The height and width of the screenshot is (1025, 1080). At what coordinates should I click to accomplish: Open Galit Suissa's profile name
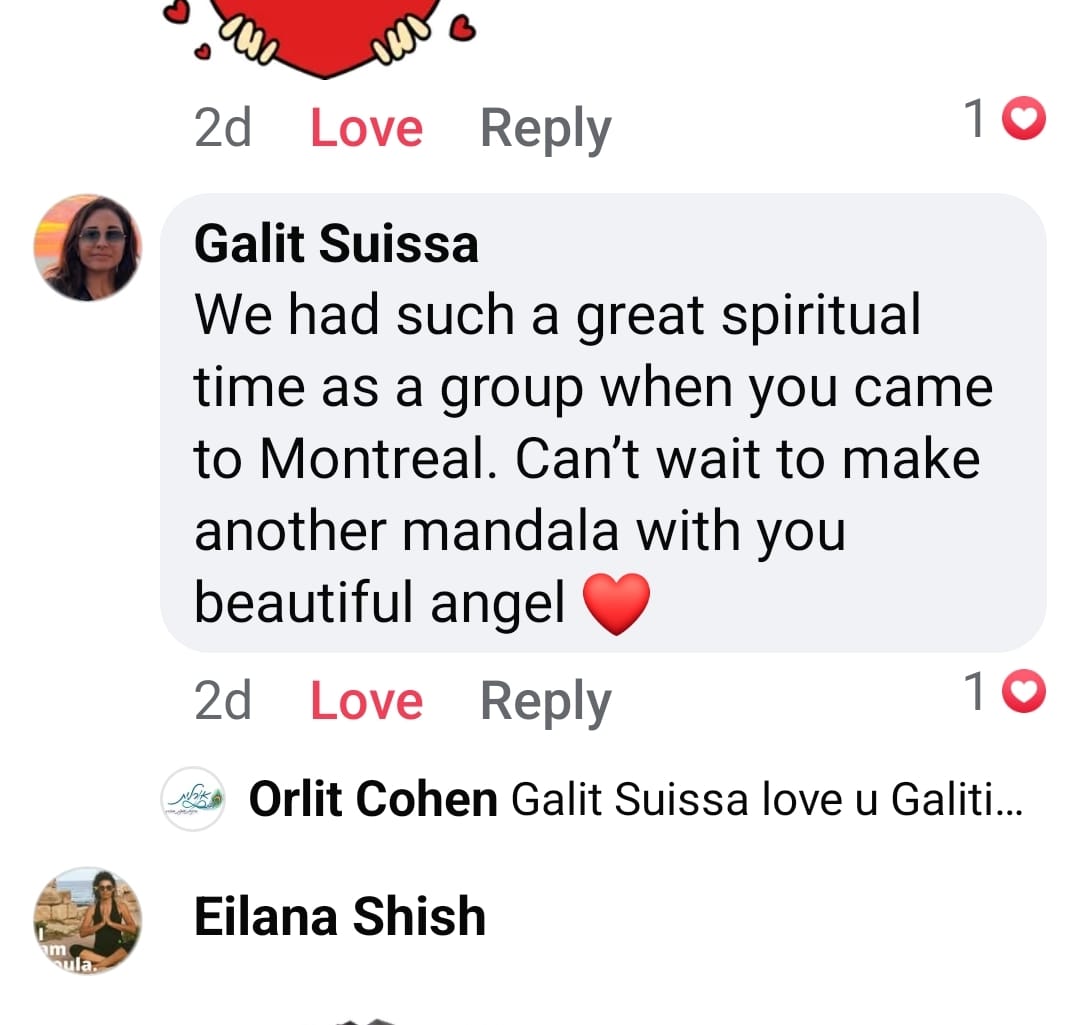pos(336,244)
